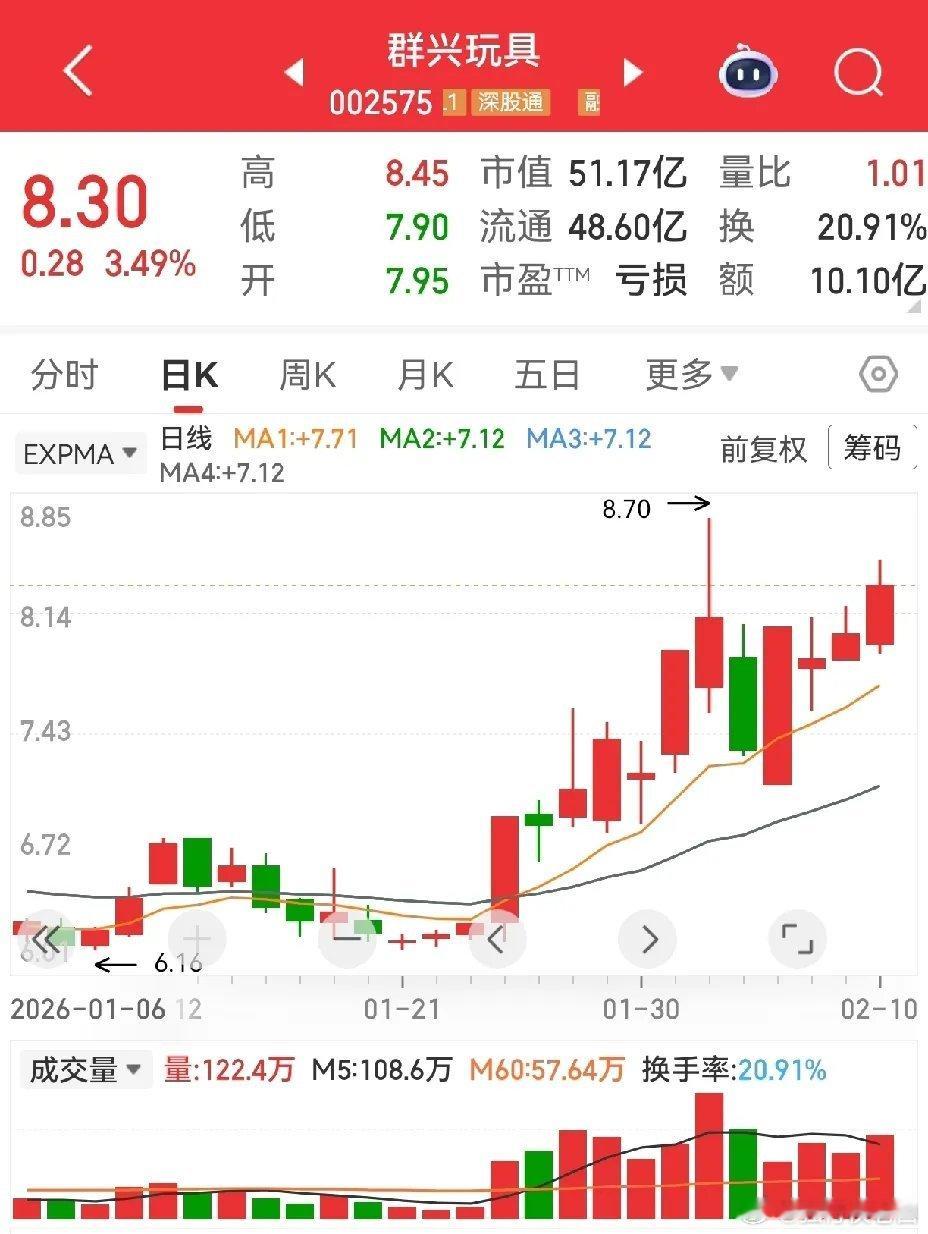
Task: Expand the chart to fullscreen view
Action: (797, 938)
